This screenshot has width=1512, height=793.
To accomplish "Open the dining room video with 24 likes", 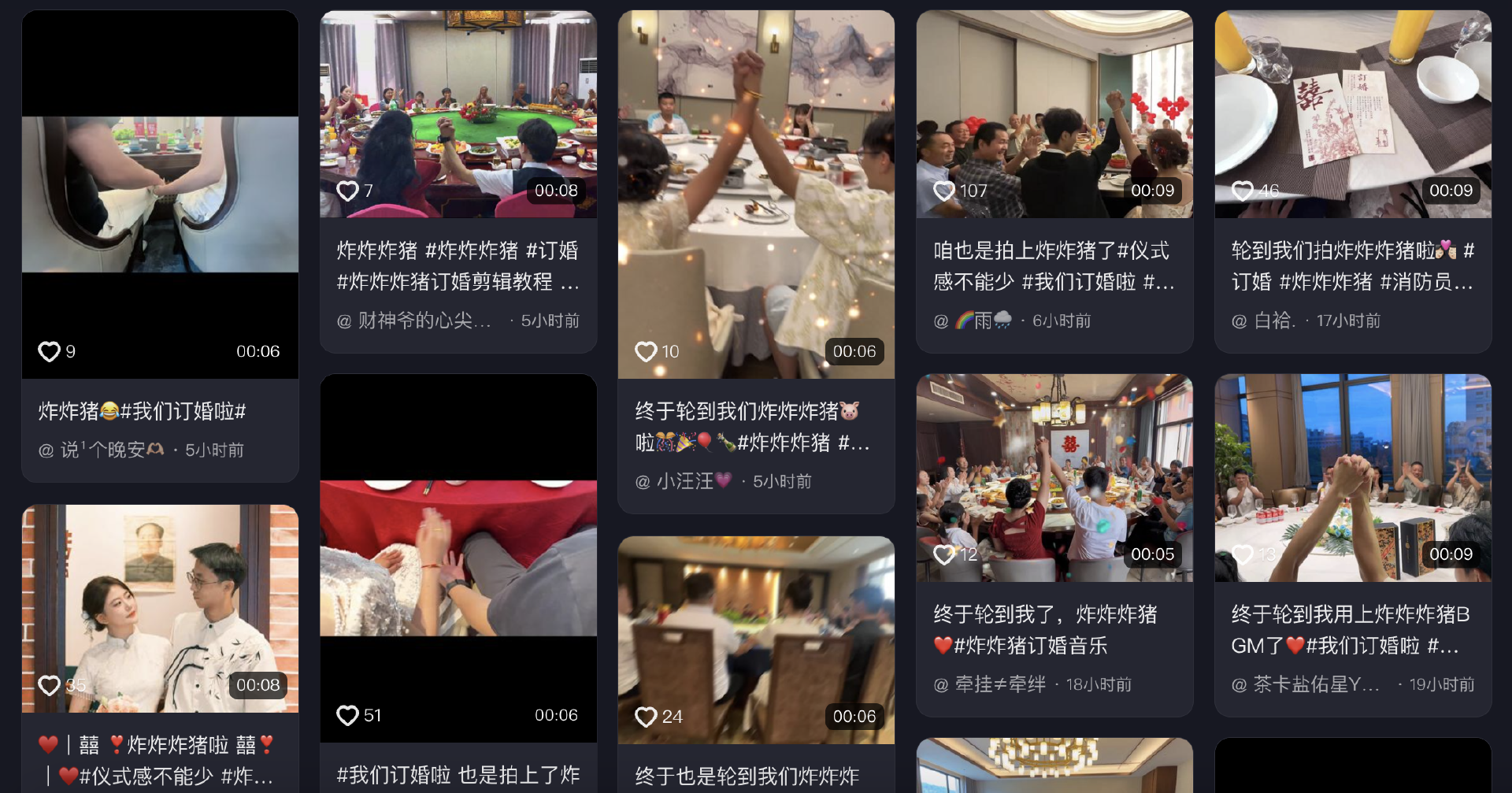I will (x=756, y=639).
